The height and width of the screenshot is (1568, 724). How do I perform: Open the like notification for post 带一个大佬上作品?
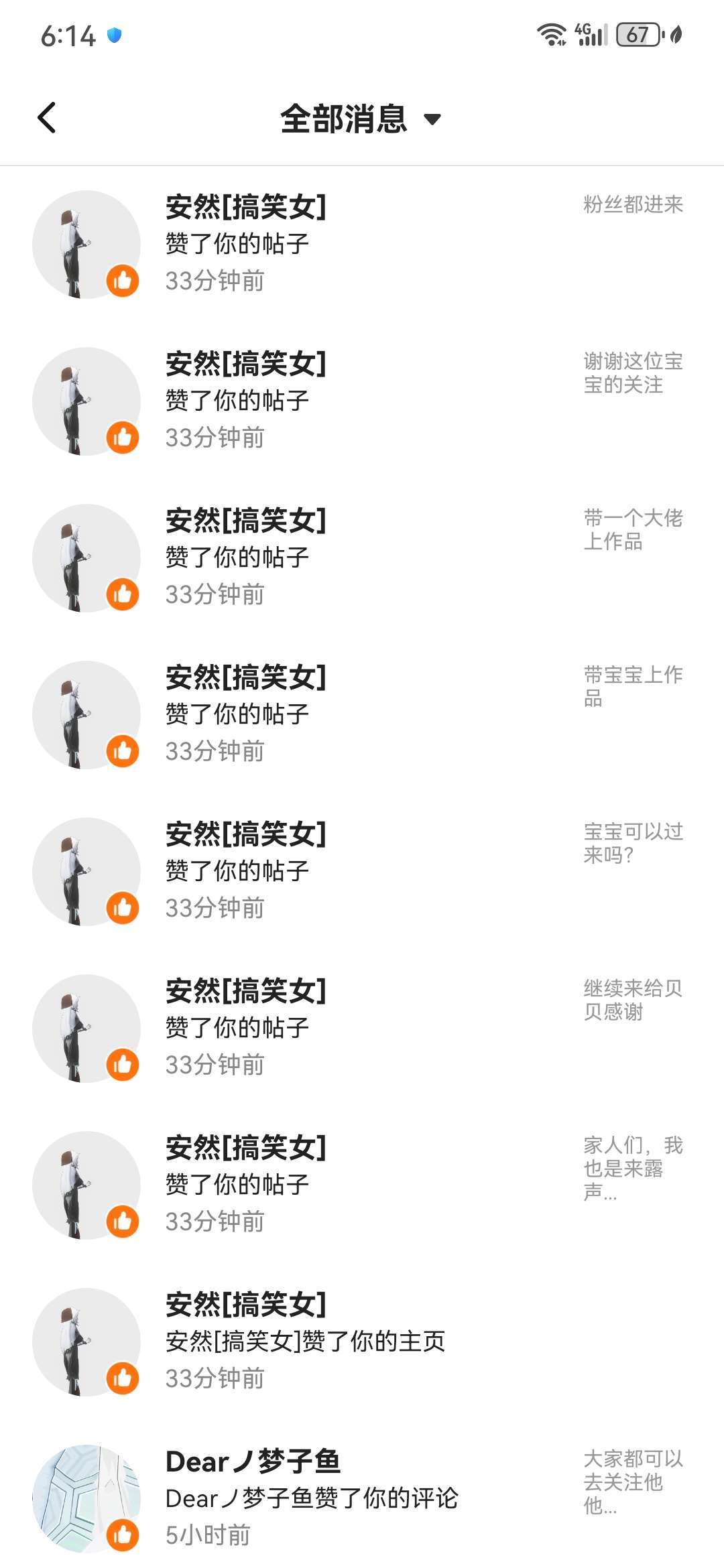[x=362, y=558]
